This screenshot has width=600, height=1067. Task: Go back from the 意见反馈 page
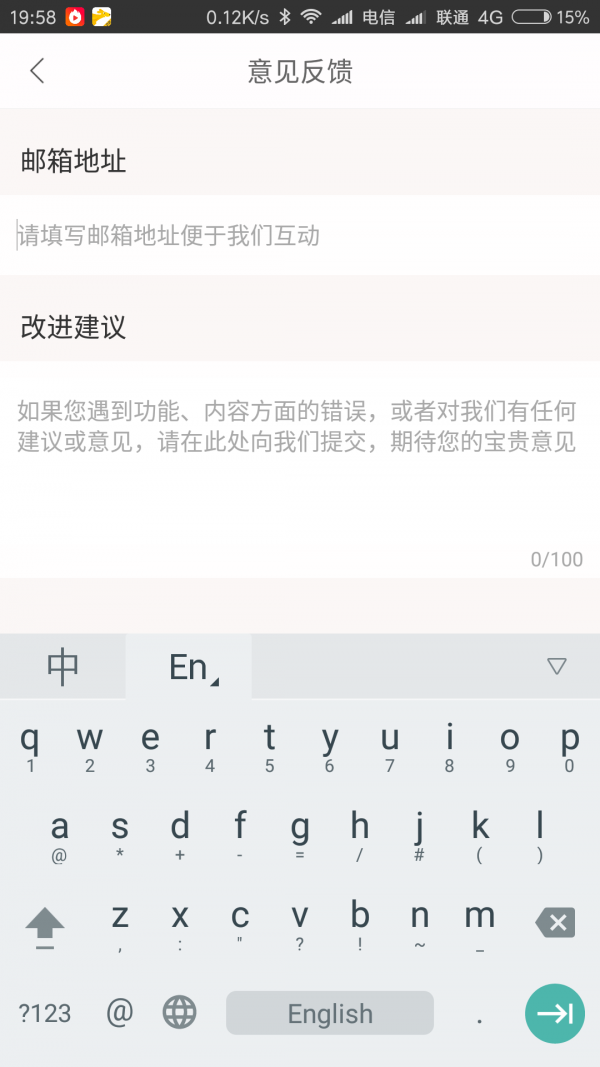click(37, 71)
